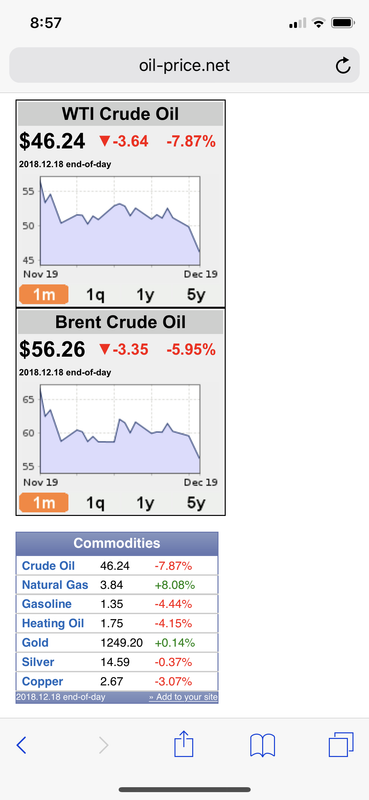Open the Copper commodity link
The image size is (369, 800).
[x=42, y=682]
